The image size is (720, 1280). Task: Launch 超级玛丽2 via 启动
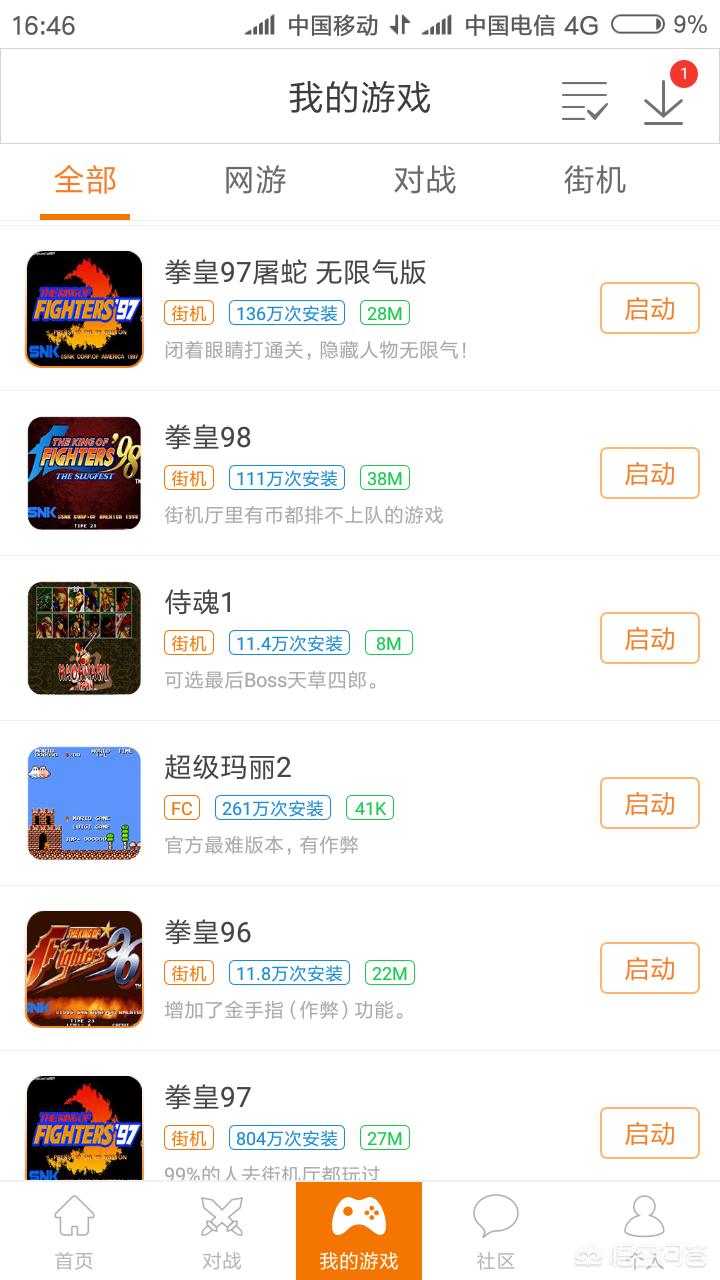point(650,803)
